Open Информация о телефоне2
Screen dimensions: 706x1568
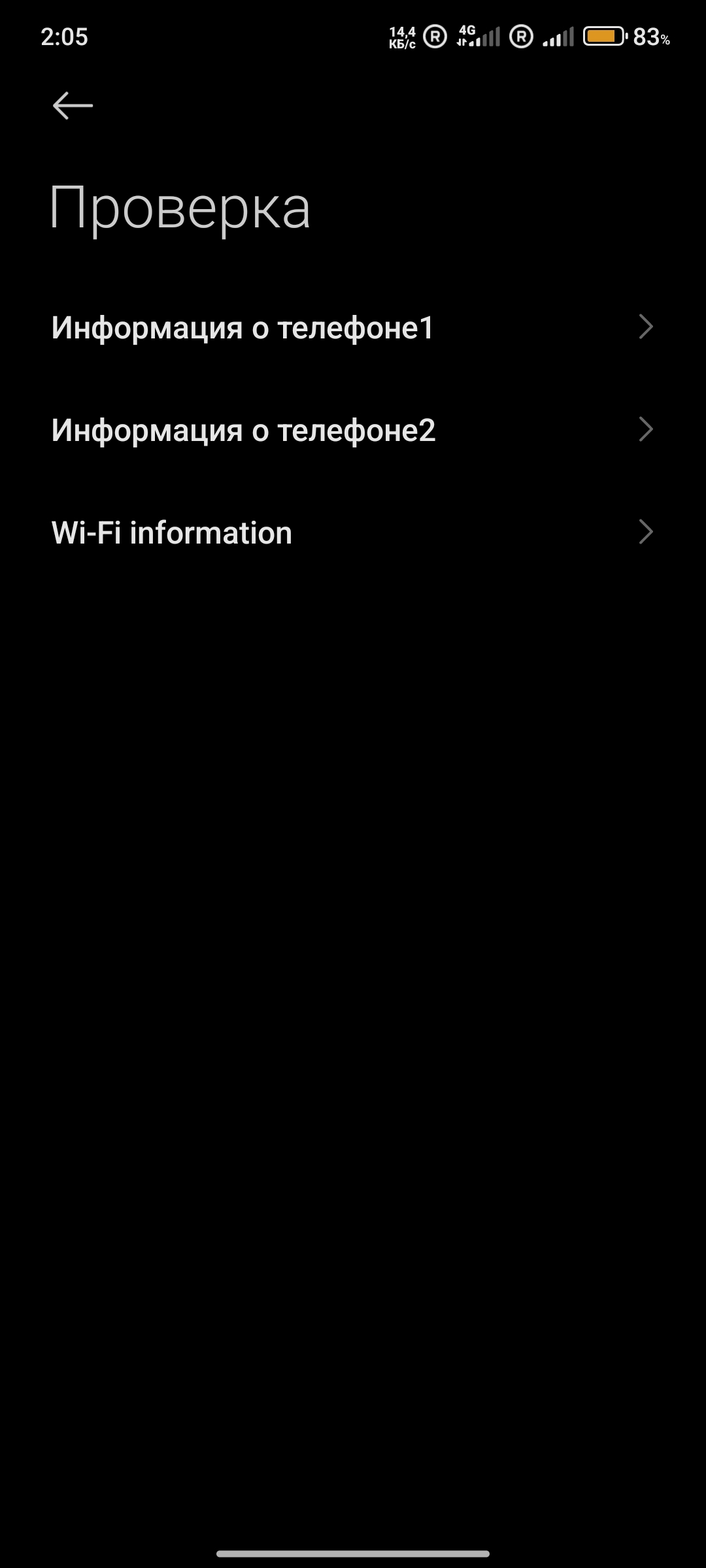click(x=353, y=430)
